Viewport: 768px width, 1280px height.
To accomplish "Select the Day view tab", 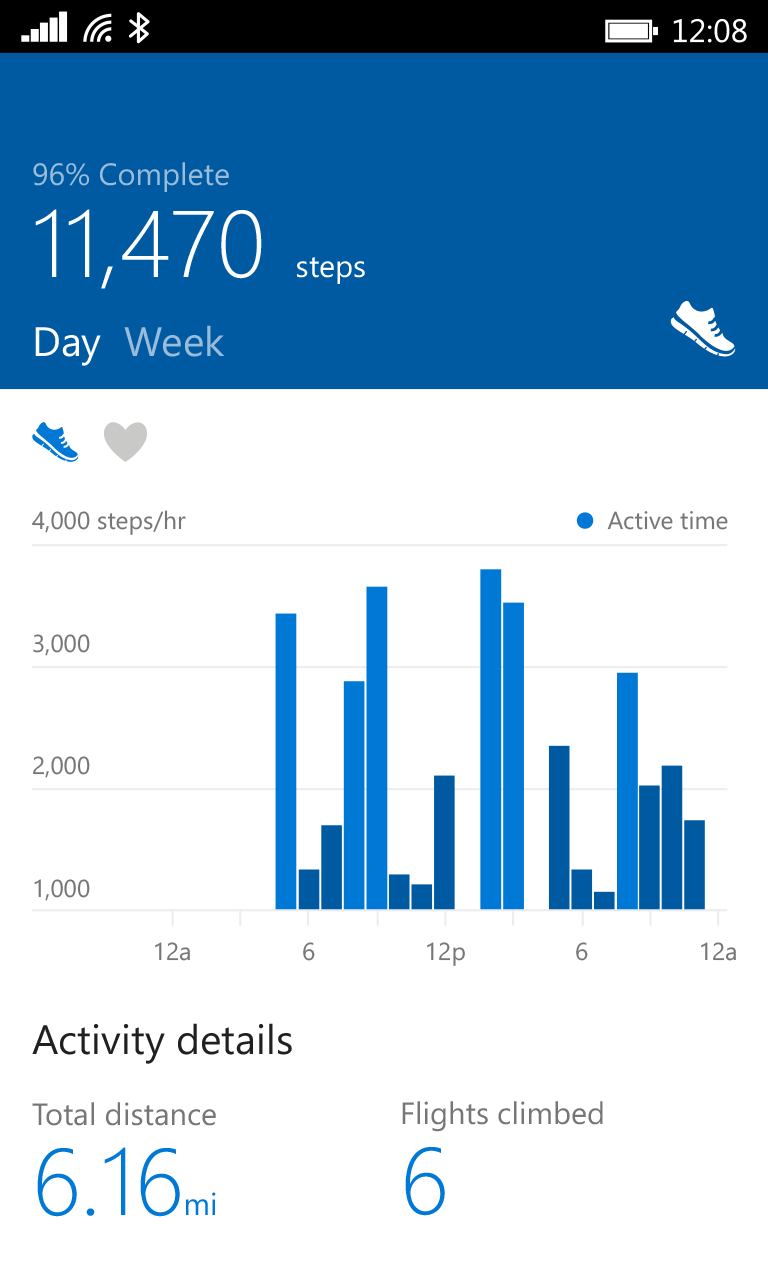I will (x=66, y=343).
